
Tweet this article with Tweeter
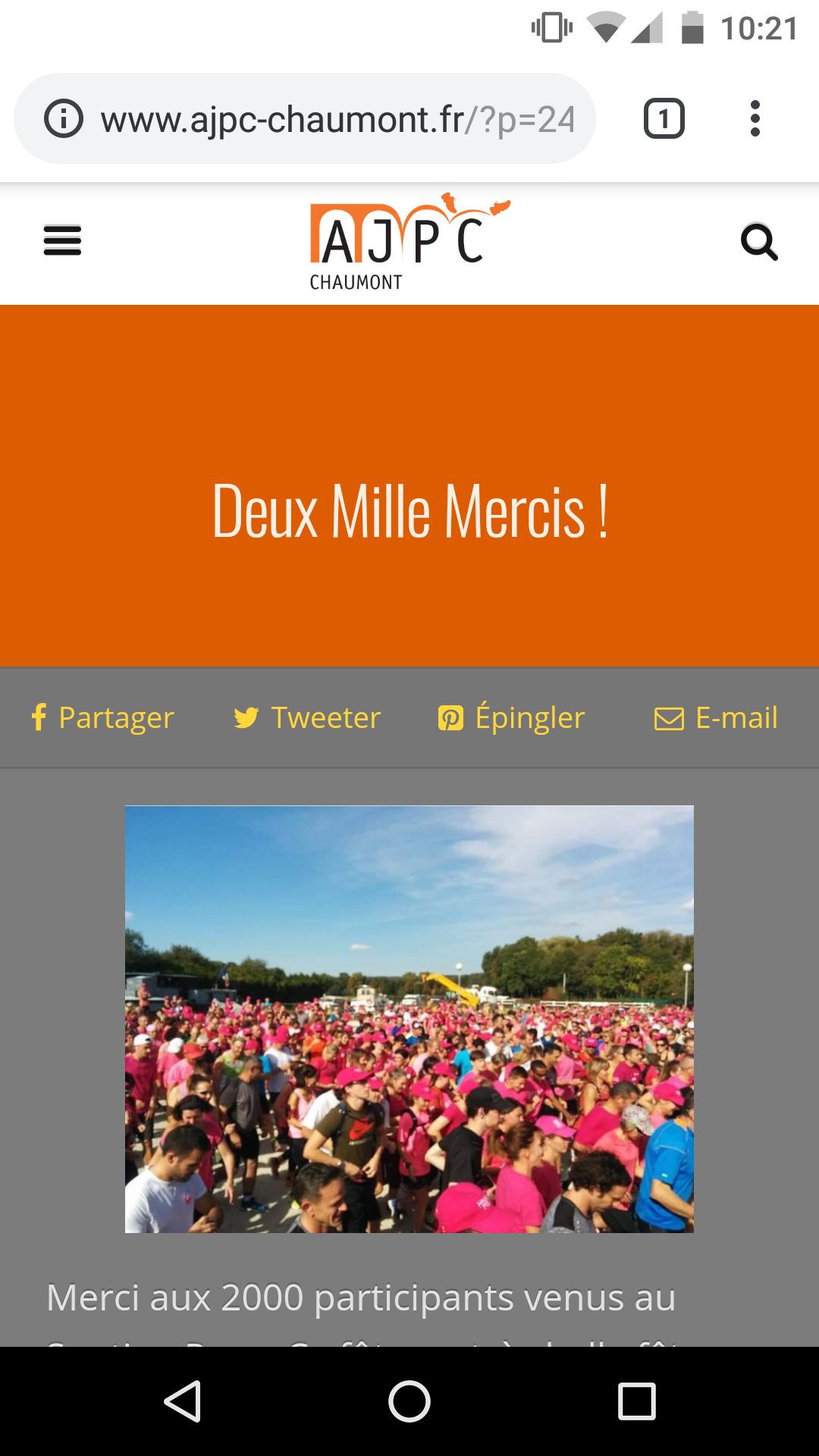[307, 717]
